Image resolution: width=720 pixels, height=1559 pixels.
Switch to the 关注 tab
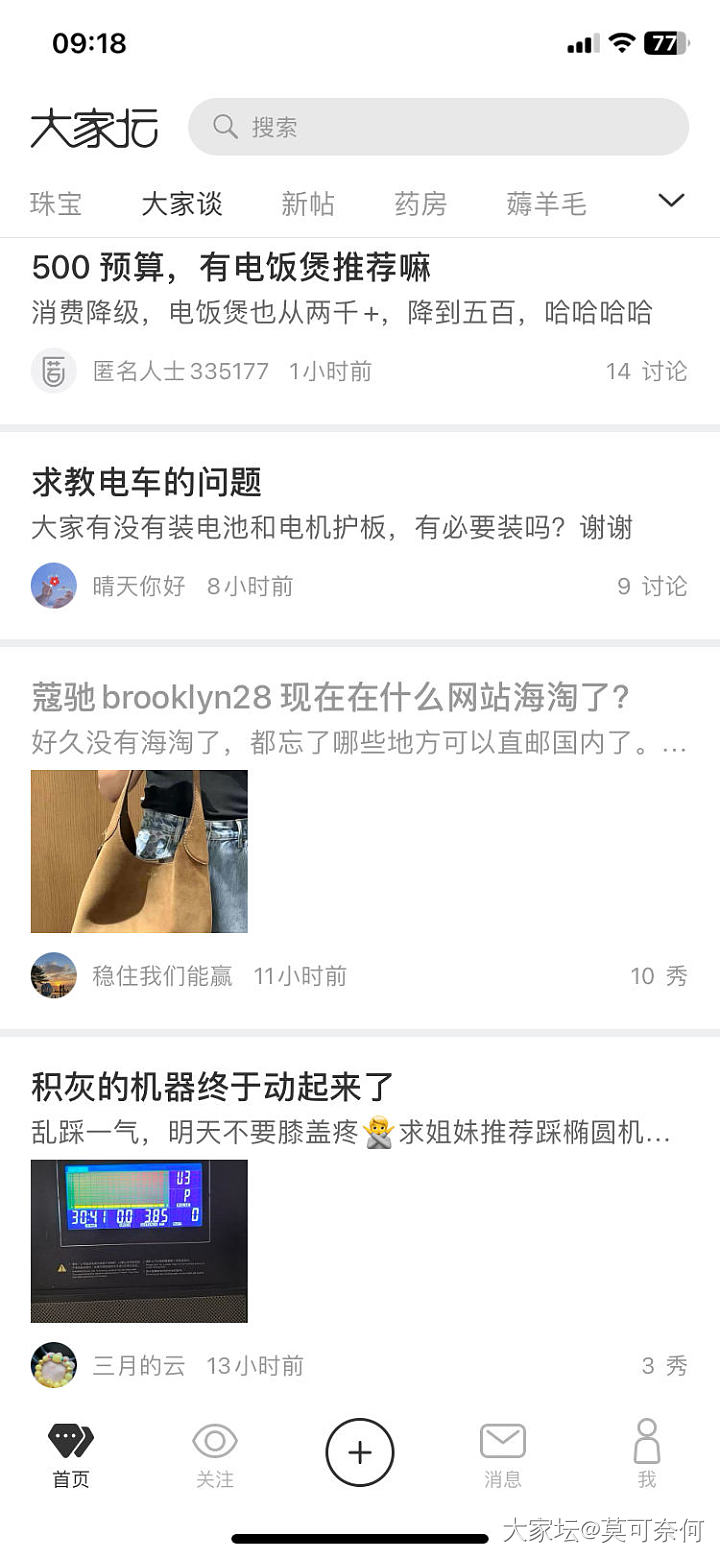click(215, 1455)
